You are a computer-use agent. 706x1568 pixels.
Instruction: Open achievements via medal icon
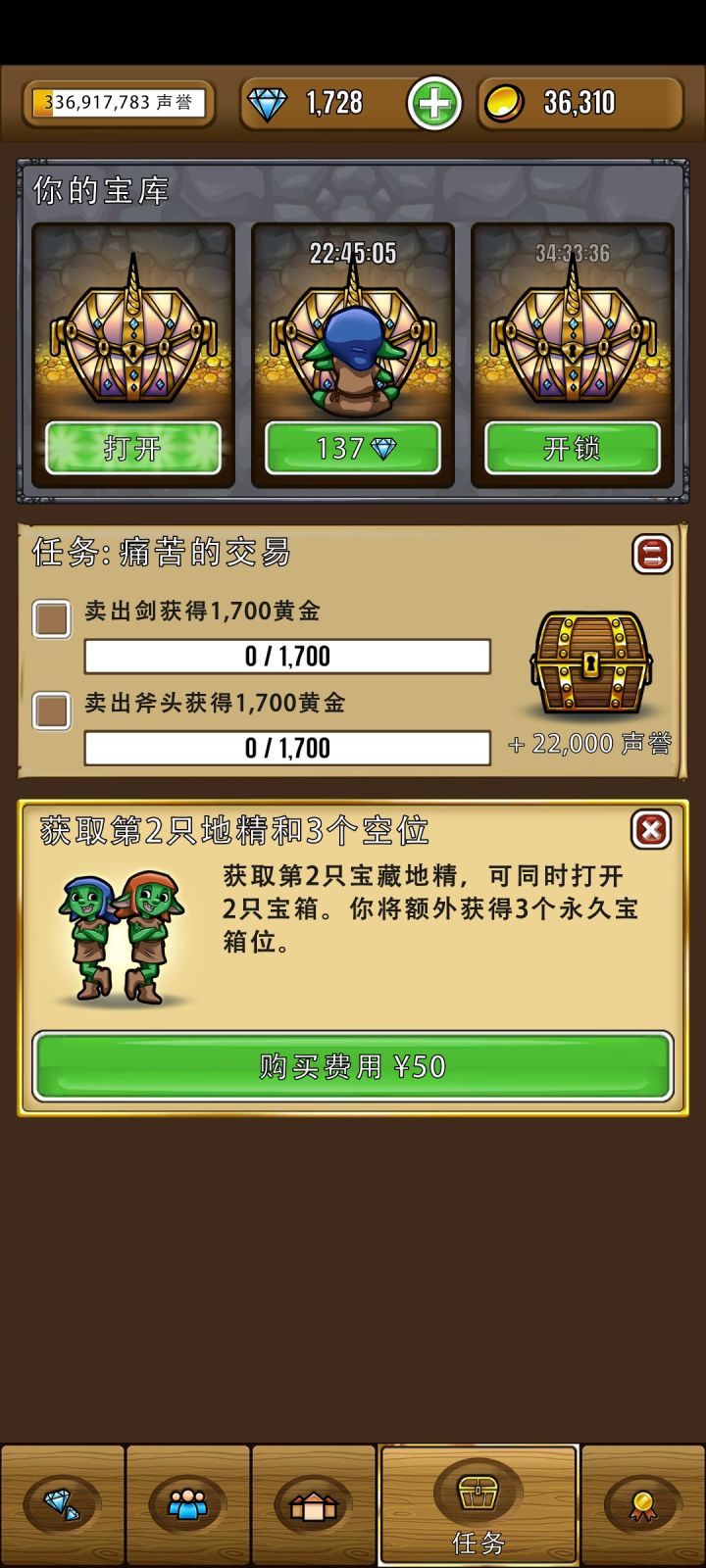pyautogui.click(x=643, y=1506)
